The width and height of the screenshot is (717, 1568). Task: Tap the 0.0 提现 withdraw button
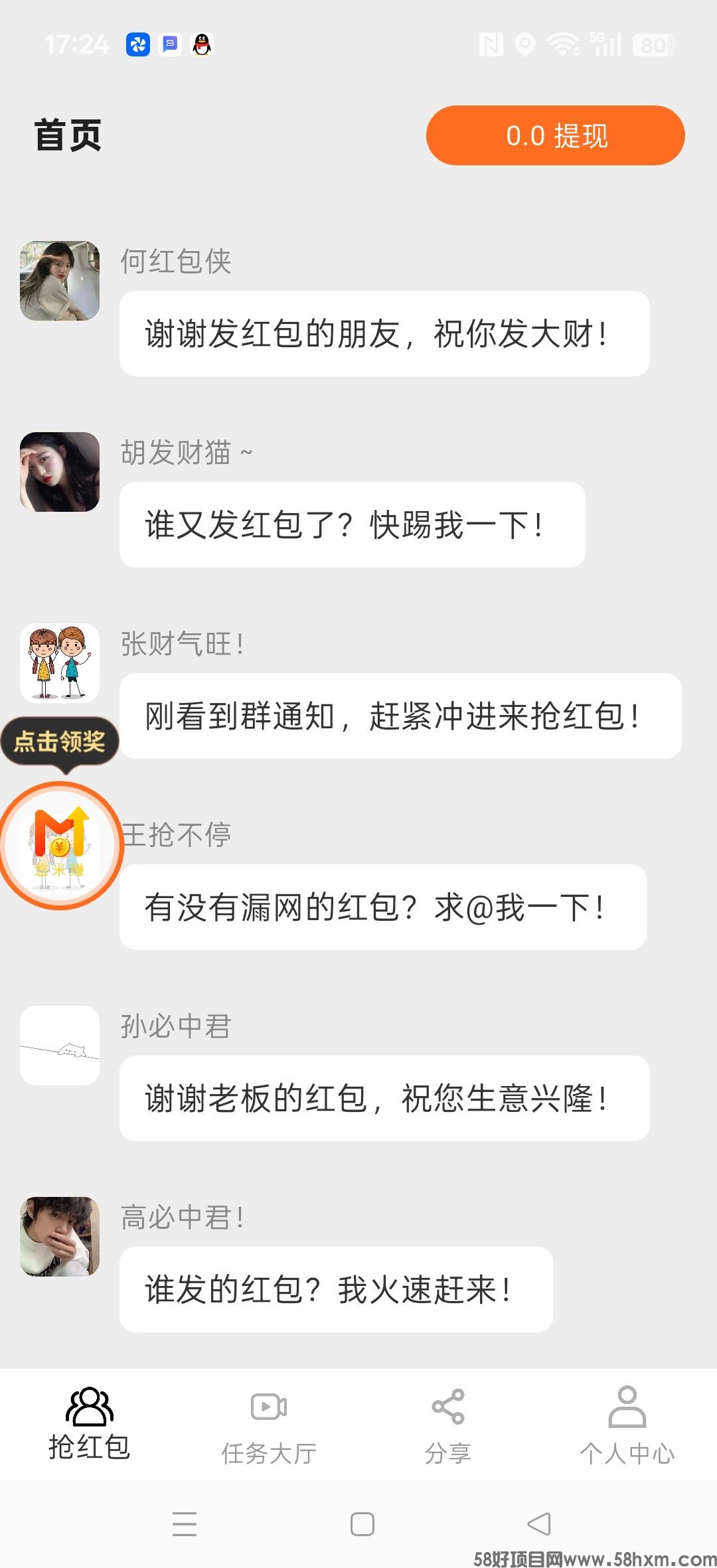tap(556, 135)
